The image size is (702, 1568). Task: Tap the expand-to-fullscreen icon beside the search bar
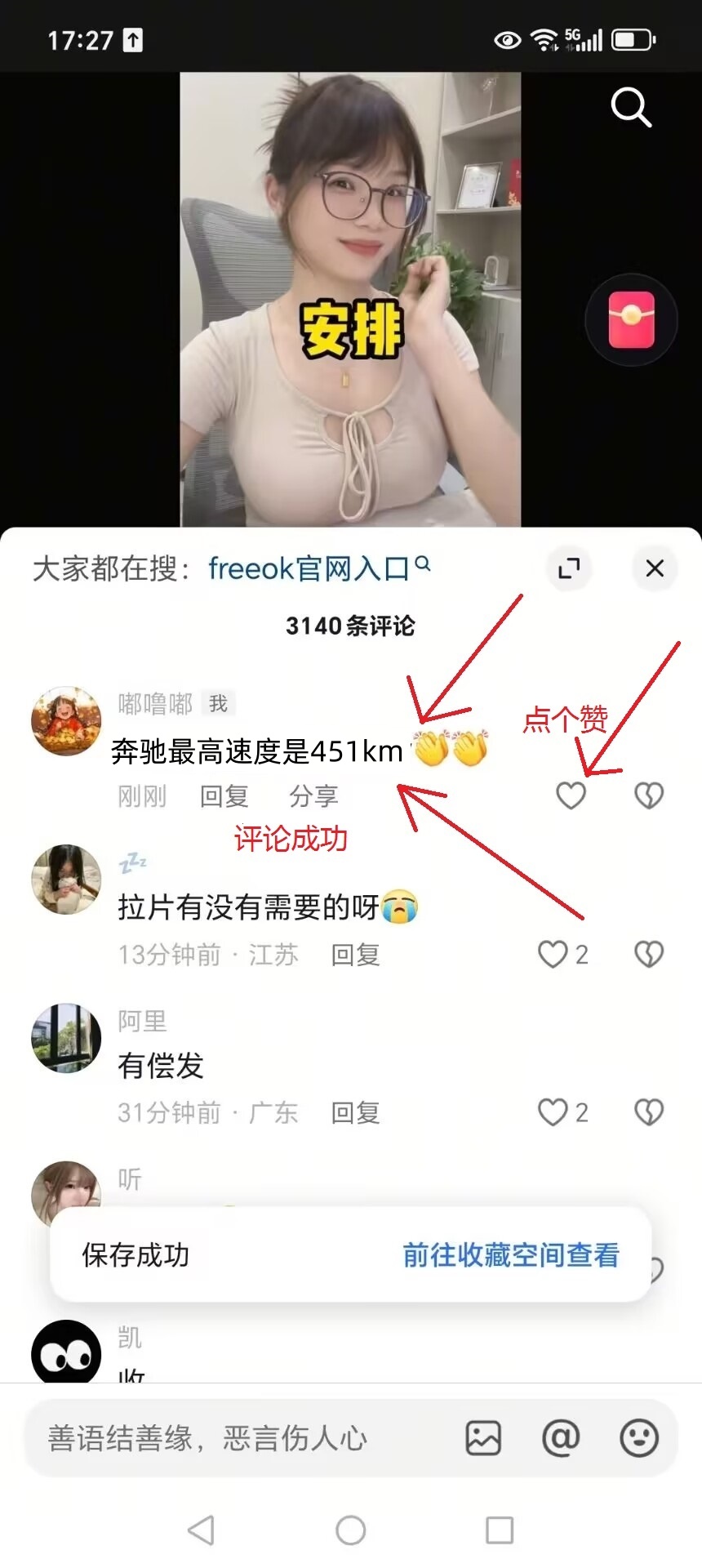tap(569, 569)
